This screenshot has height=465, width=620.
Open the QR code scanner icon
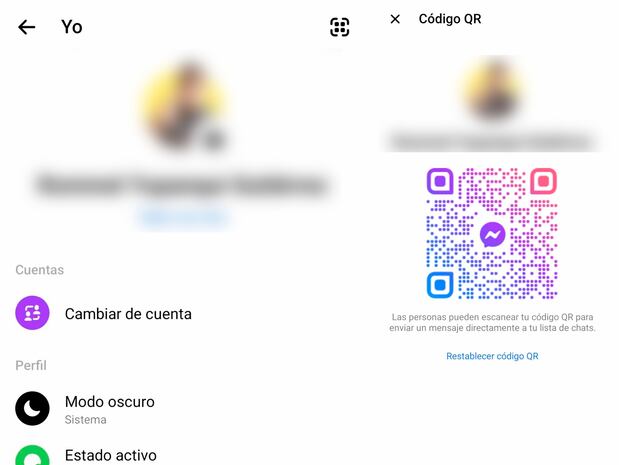340,27
